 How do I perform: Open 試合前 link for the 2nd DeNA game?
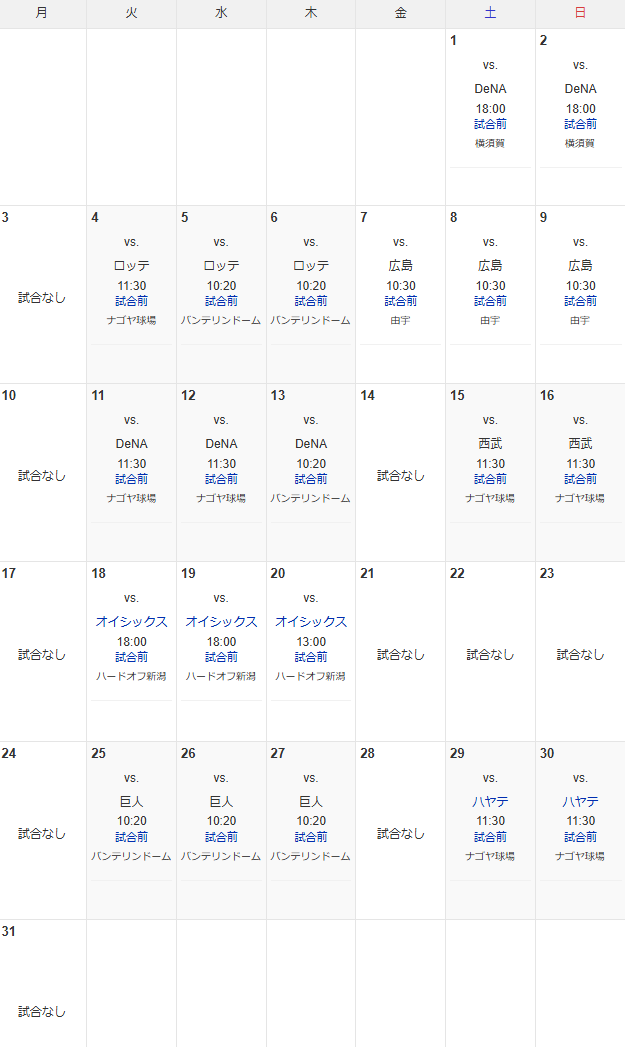click(580, 124)
